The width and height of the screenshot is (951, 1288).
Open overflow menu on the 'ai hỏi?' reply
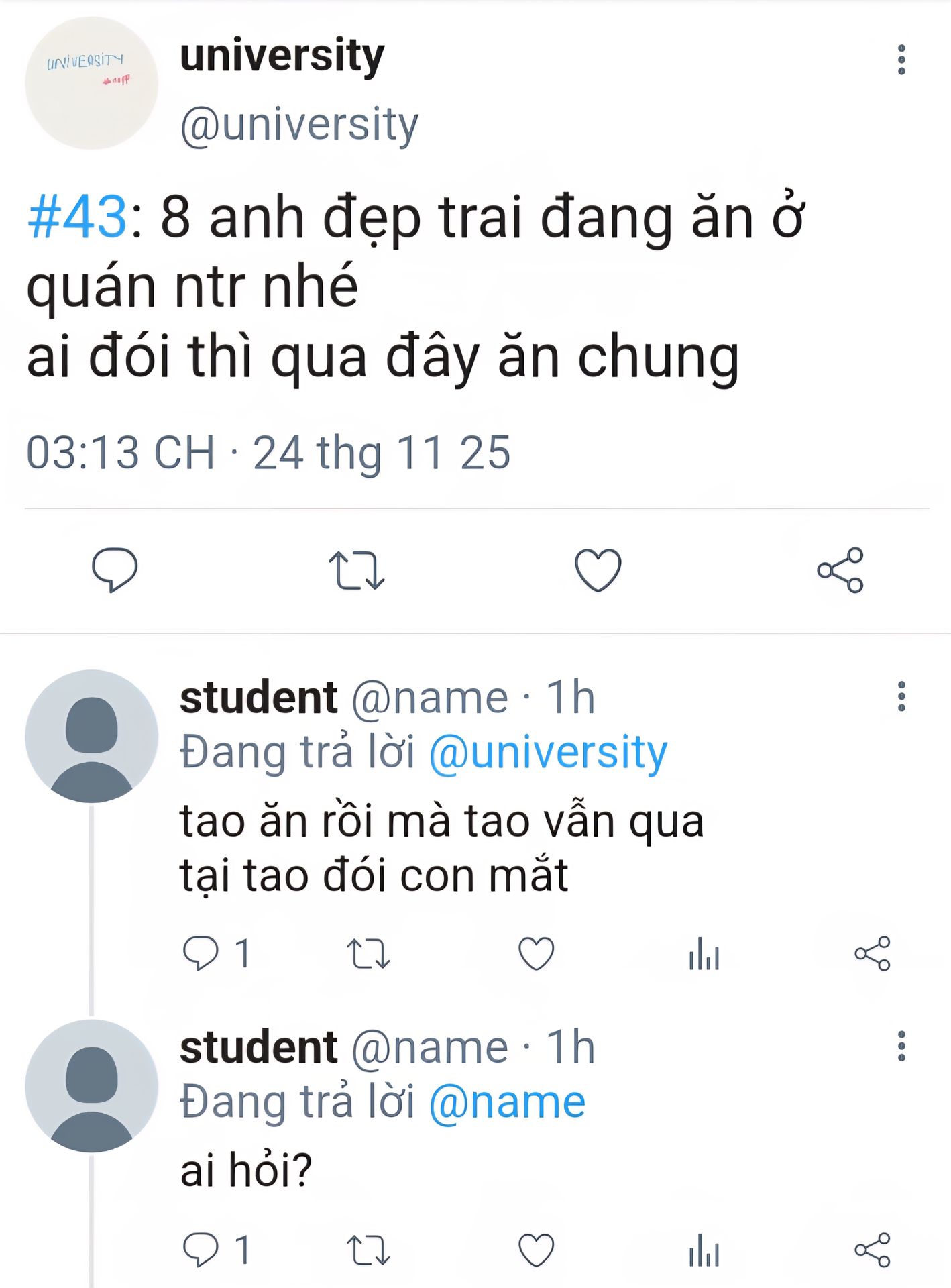tap(901, 1046)
